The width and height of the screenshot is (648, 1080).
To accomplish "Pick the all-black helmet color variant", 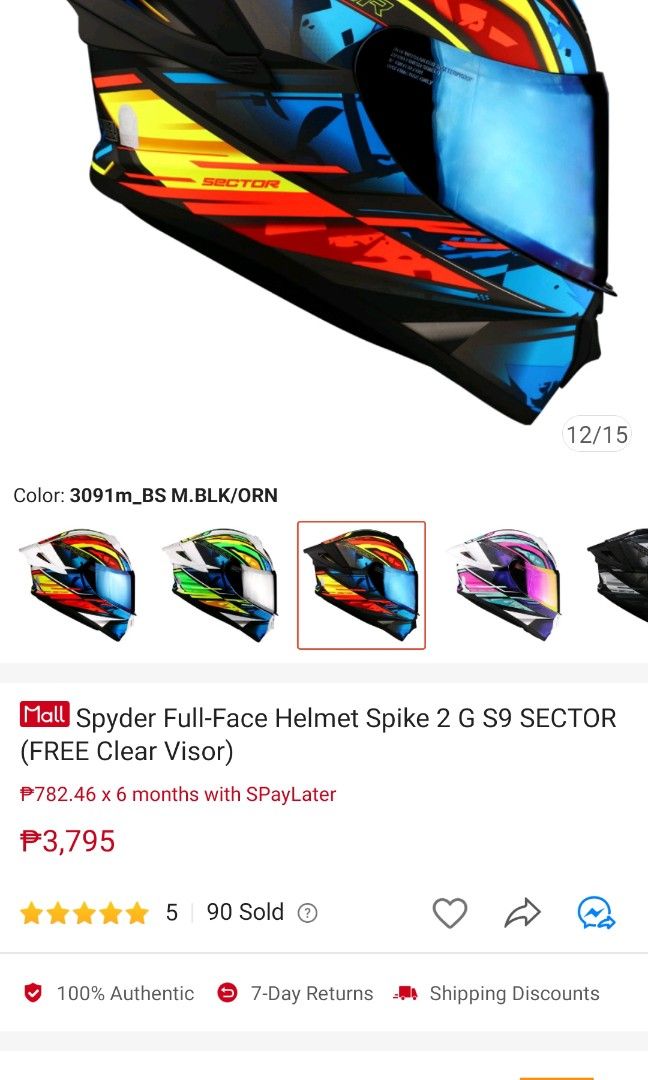I will point(620,584).
